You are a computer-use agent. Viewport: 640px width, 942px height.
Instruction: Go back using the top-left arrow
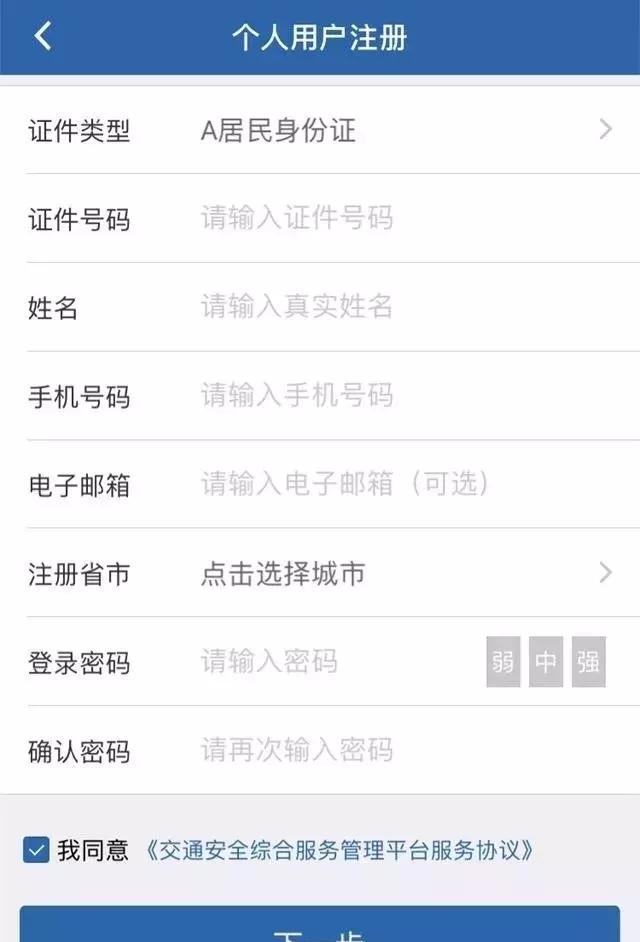tap(42, 37)
